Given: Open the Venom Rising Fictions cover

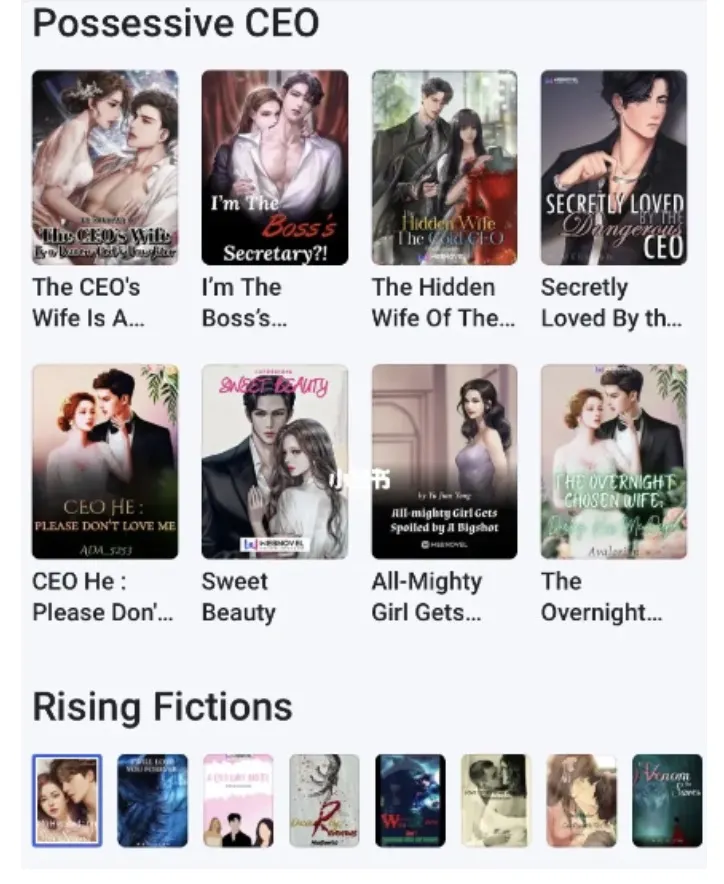Looking at the screenshot, I should (667, 801).
